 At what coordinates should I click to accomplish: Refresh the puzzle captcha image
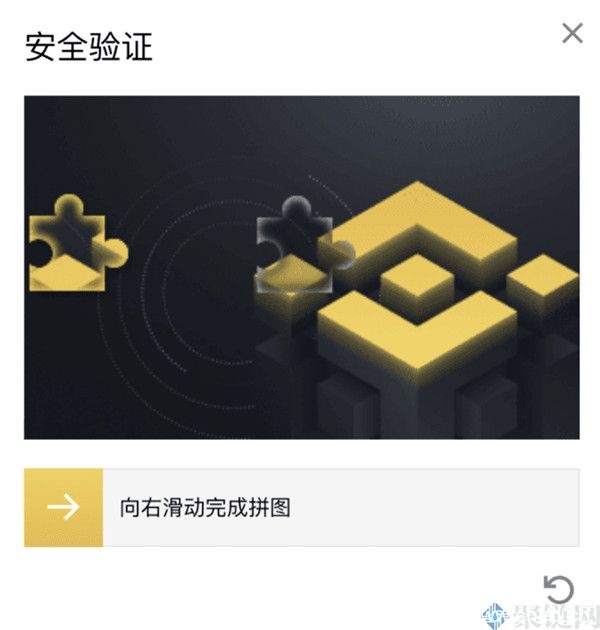point(557,587)
